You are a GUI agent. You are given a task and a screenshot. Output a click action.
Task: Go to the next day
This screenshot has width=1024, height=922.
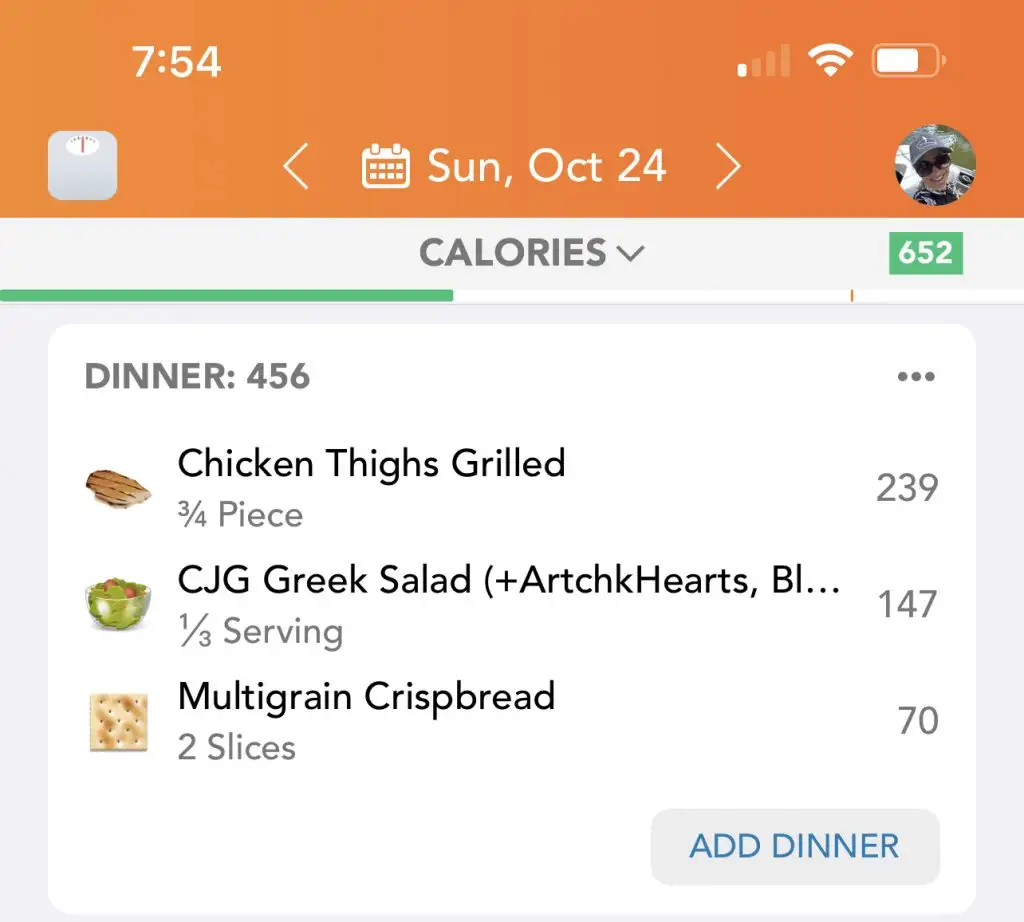729,167
